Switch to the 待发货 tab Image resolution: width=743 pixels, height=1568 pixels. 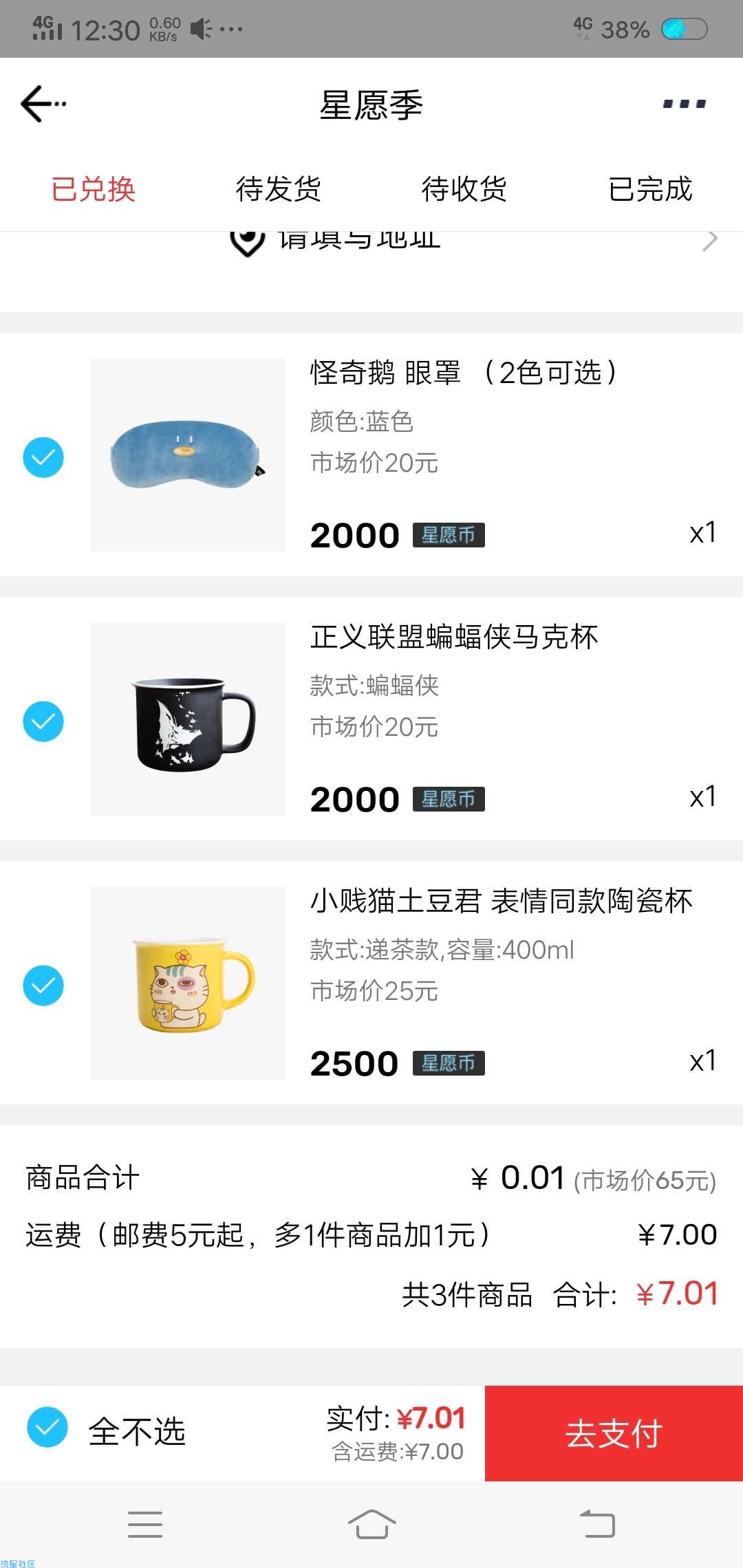tap(279, 189)
